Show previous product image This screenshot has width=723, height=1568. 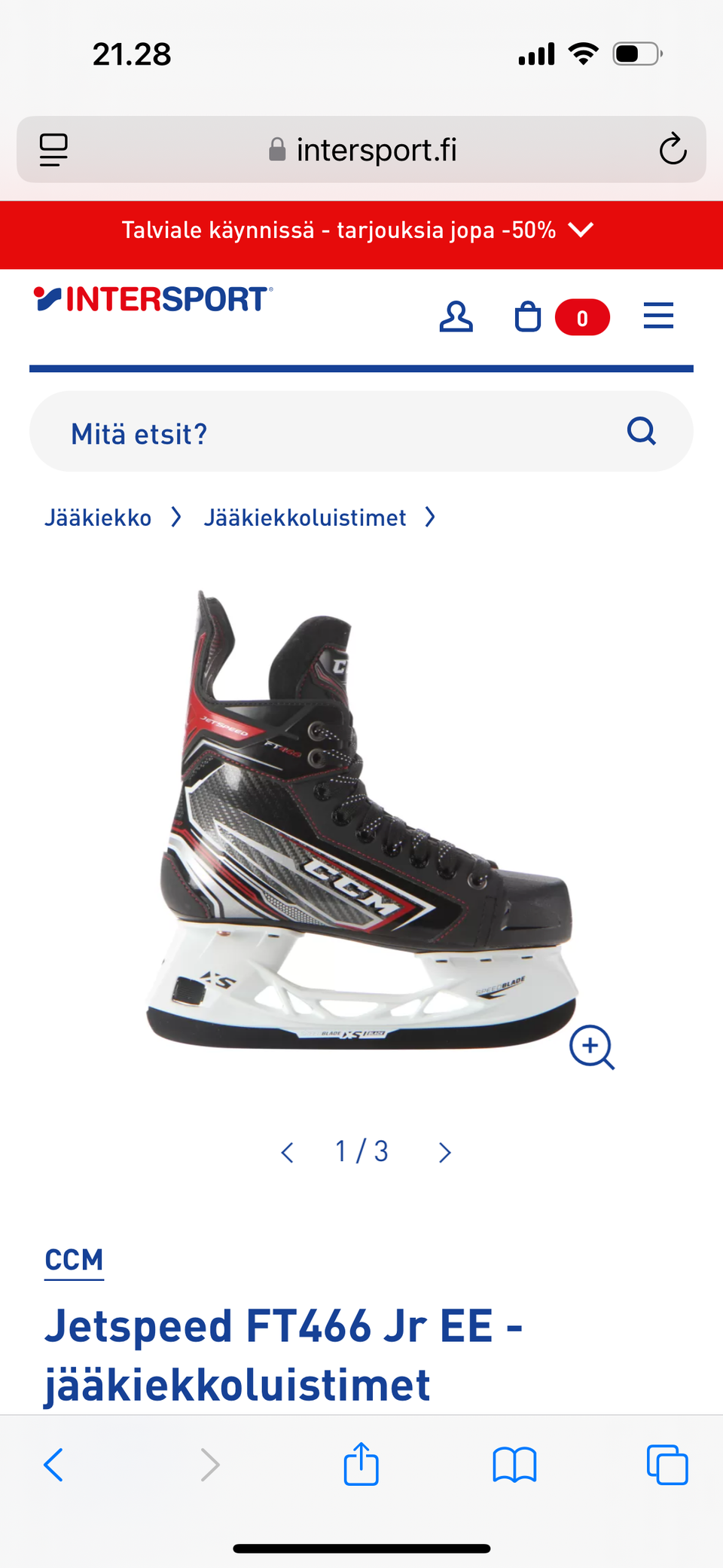coord(287,1152)
